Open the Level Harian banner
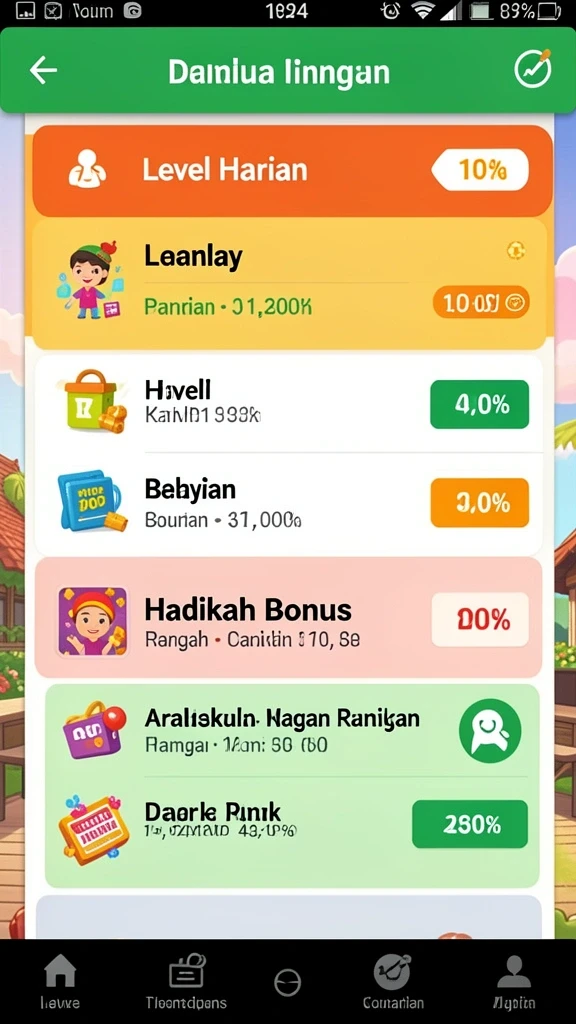This screenshot has width=576, height=1024. [x=292, y=170]
